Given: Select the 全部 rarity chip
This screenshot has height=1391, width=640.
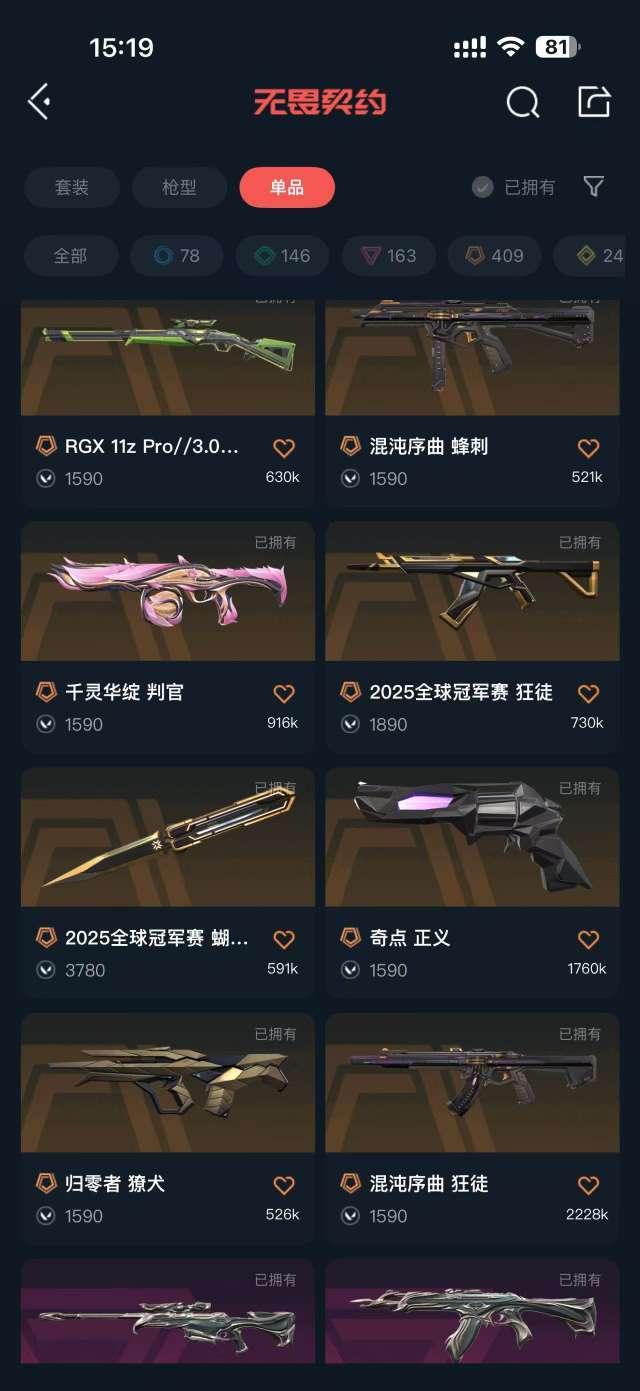Looking at the screenshot, I should (x=70, y=256).
